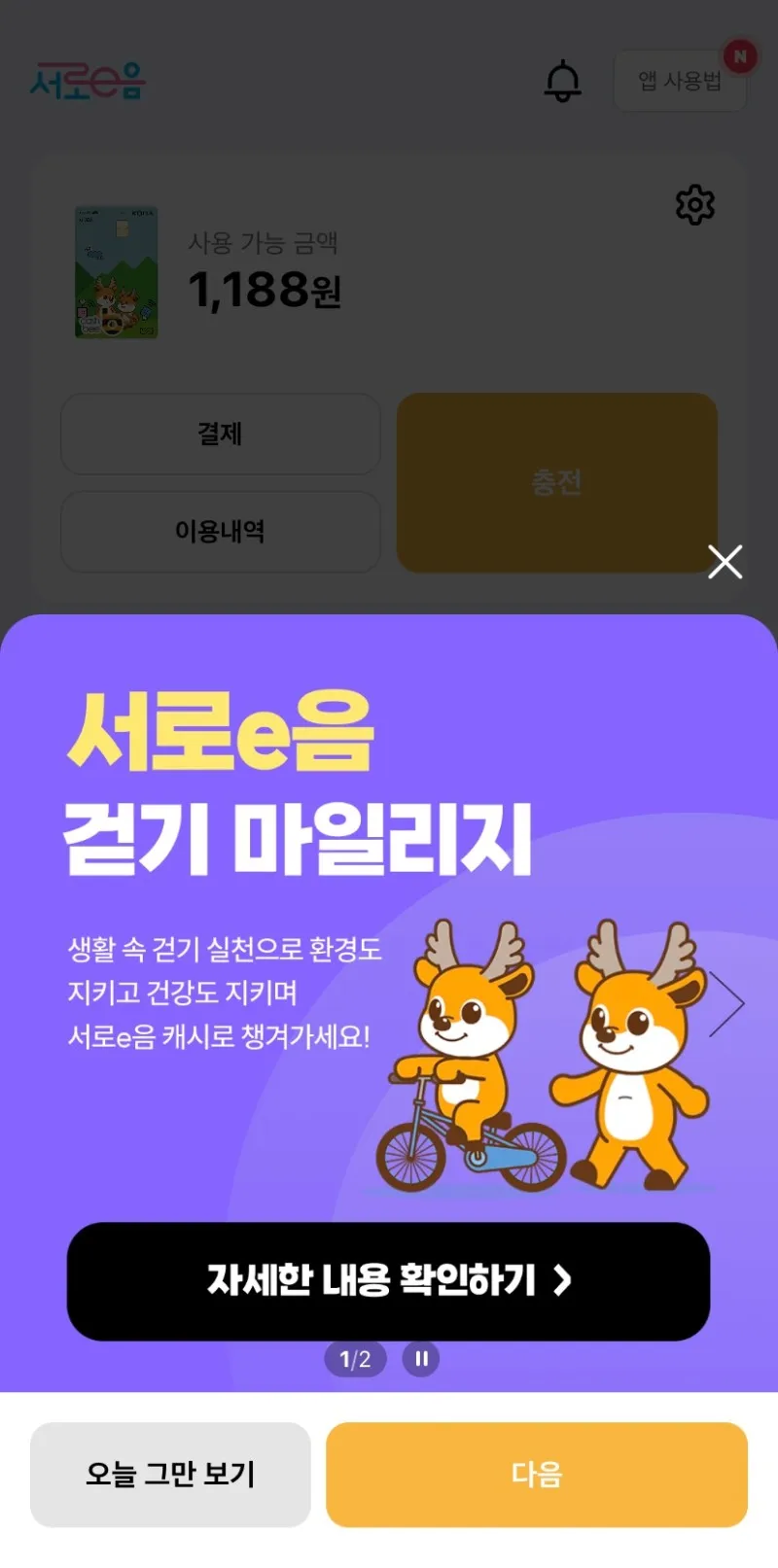Tap the 다음 button
Viewport: 778px width, 1568px height.
click(x=536, y=1474)
